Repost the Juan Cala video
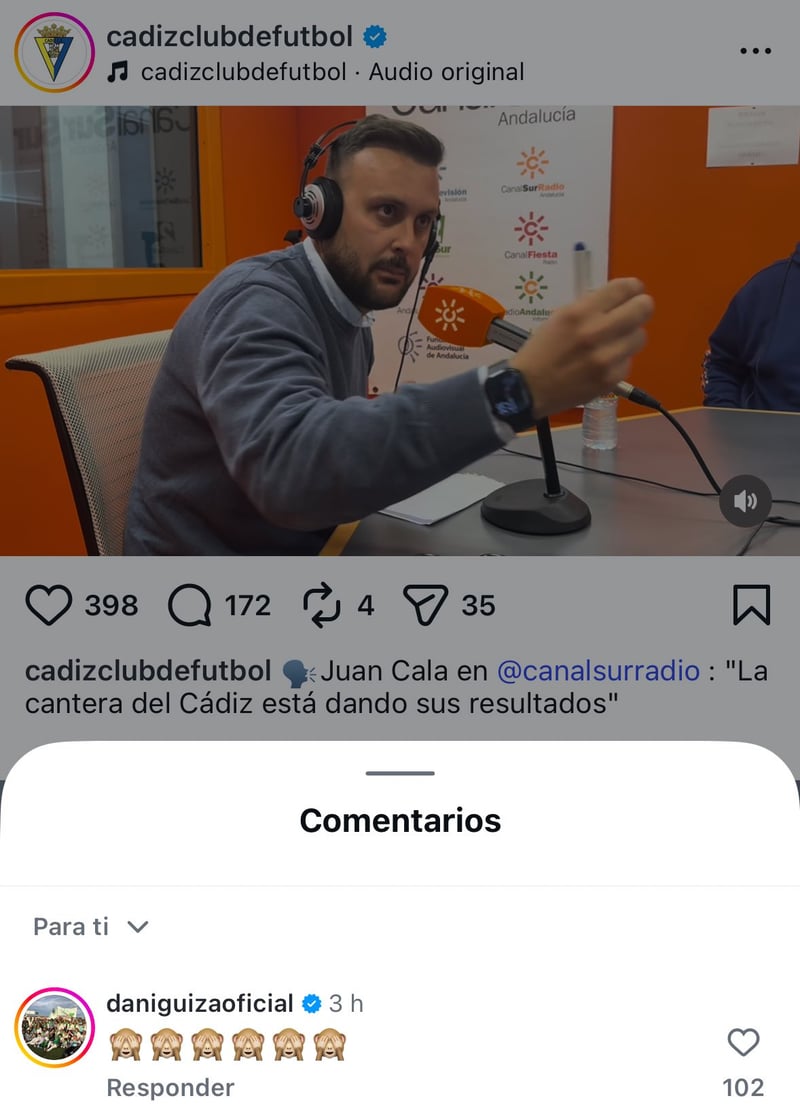Screen dimensions: 800x1115 click(x=324, y=605)
